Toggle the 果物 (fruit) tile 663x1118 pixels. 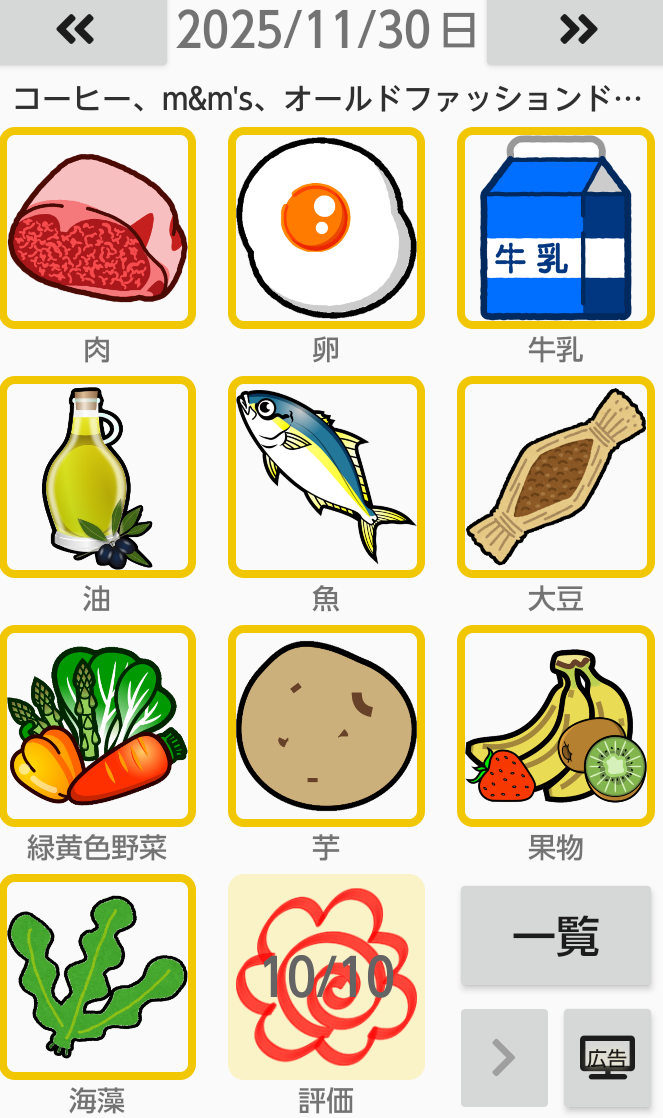coord(555,726)
